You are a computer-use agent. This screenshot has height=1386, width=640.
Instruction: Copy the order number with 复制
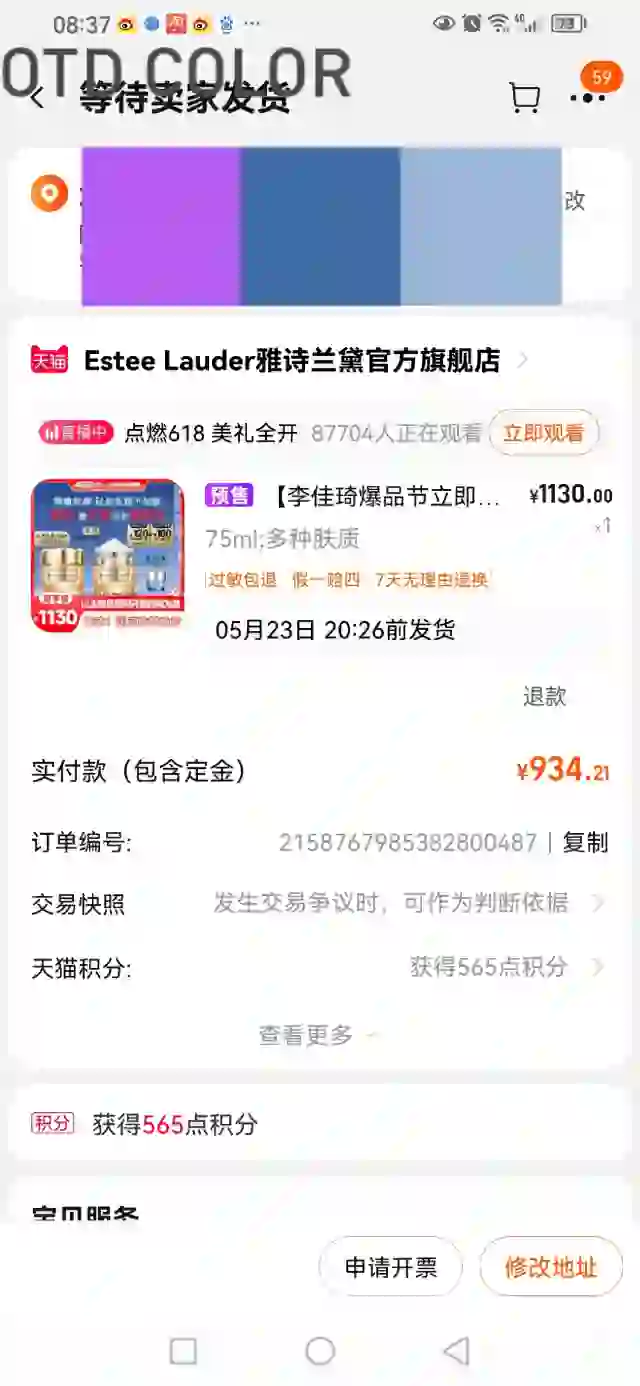click(x=585, y=842)
